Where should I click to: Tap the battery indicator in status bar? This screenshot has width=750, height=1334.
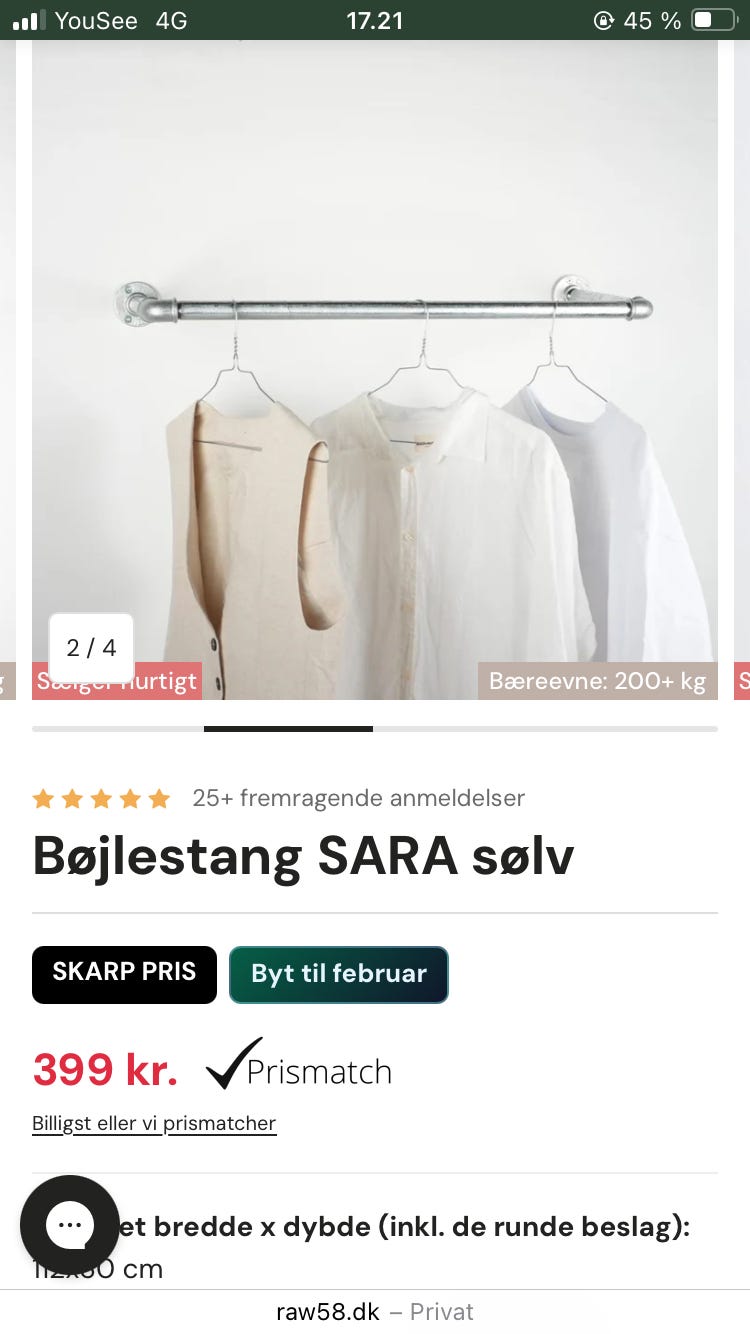tap(714, 19)
